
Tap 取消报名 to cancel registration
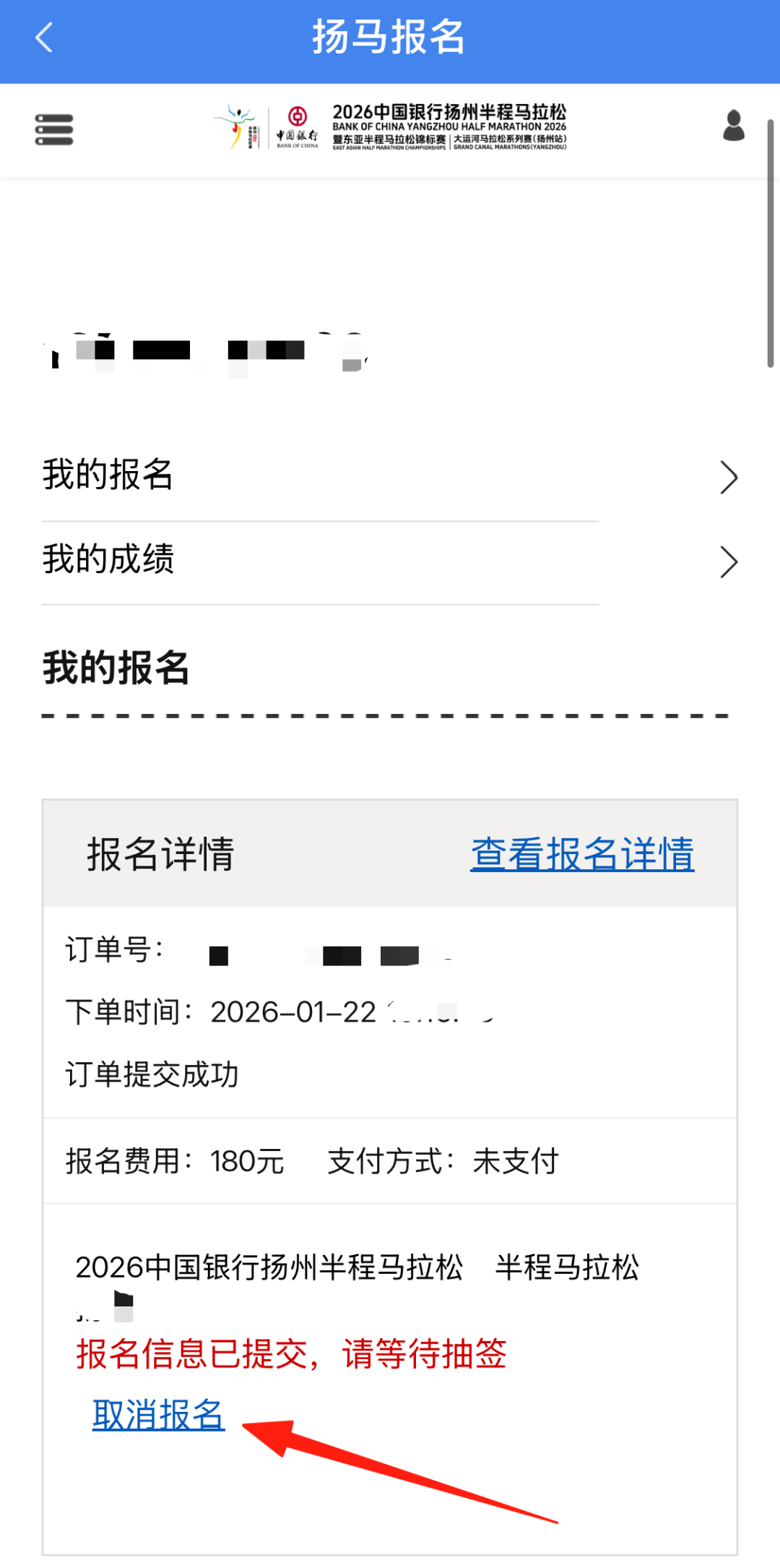coord(158,1415)
